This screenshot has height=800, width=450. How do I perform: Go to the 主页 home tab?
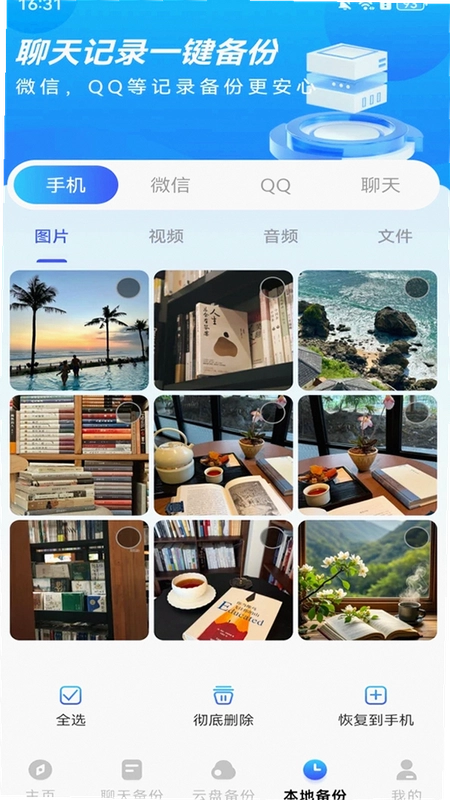(40, 779)
